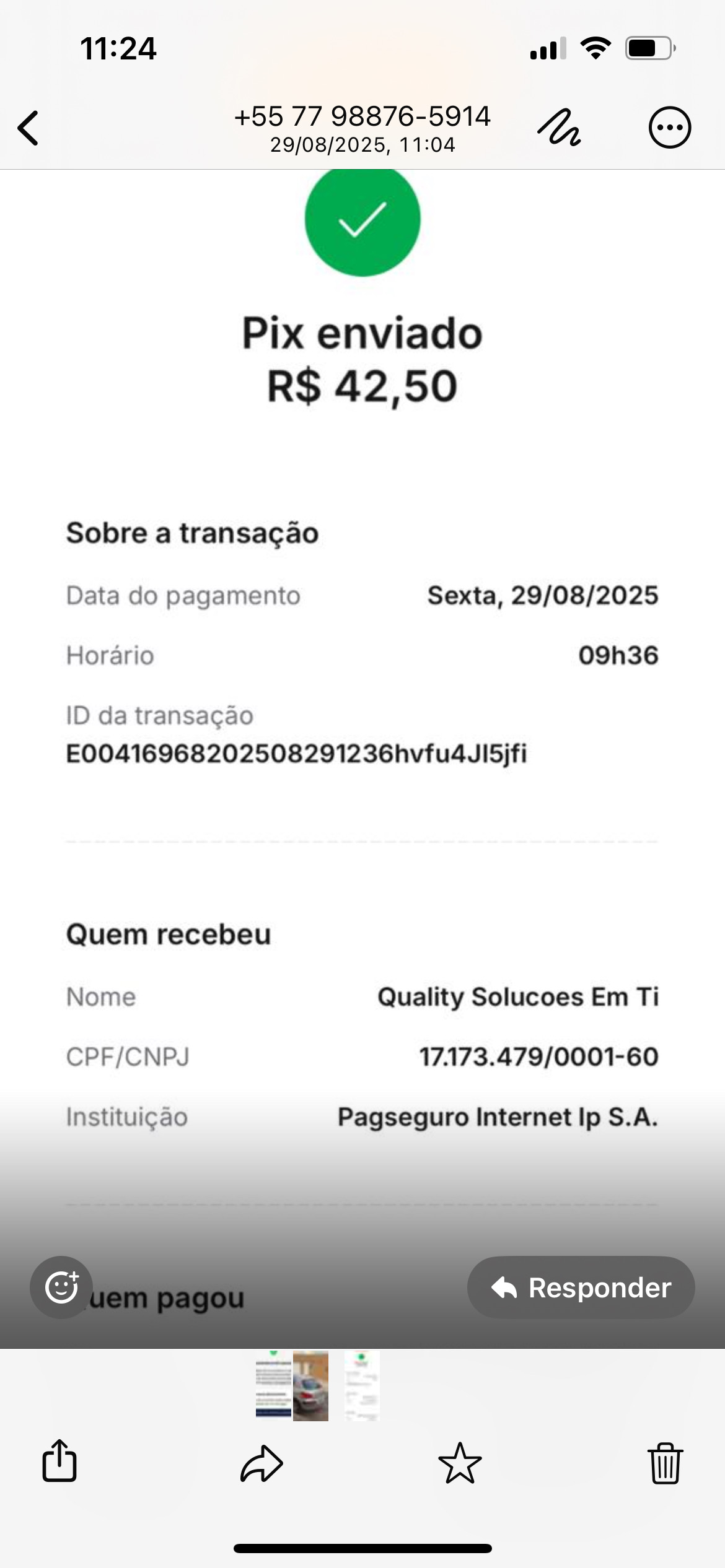Open the first document thumbnail
725x1568 pixels.
273,1386
